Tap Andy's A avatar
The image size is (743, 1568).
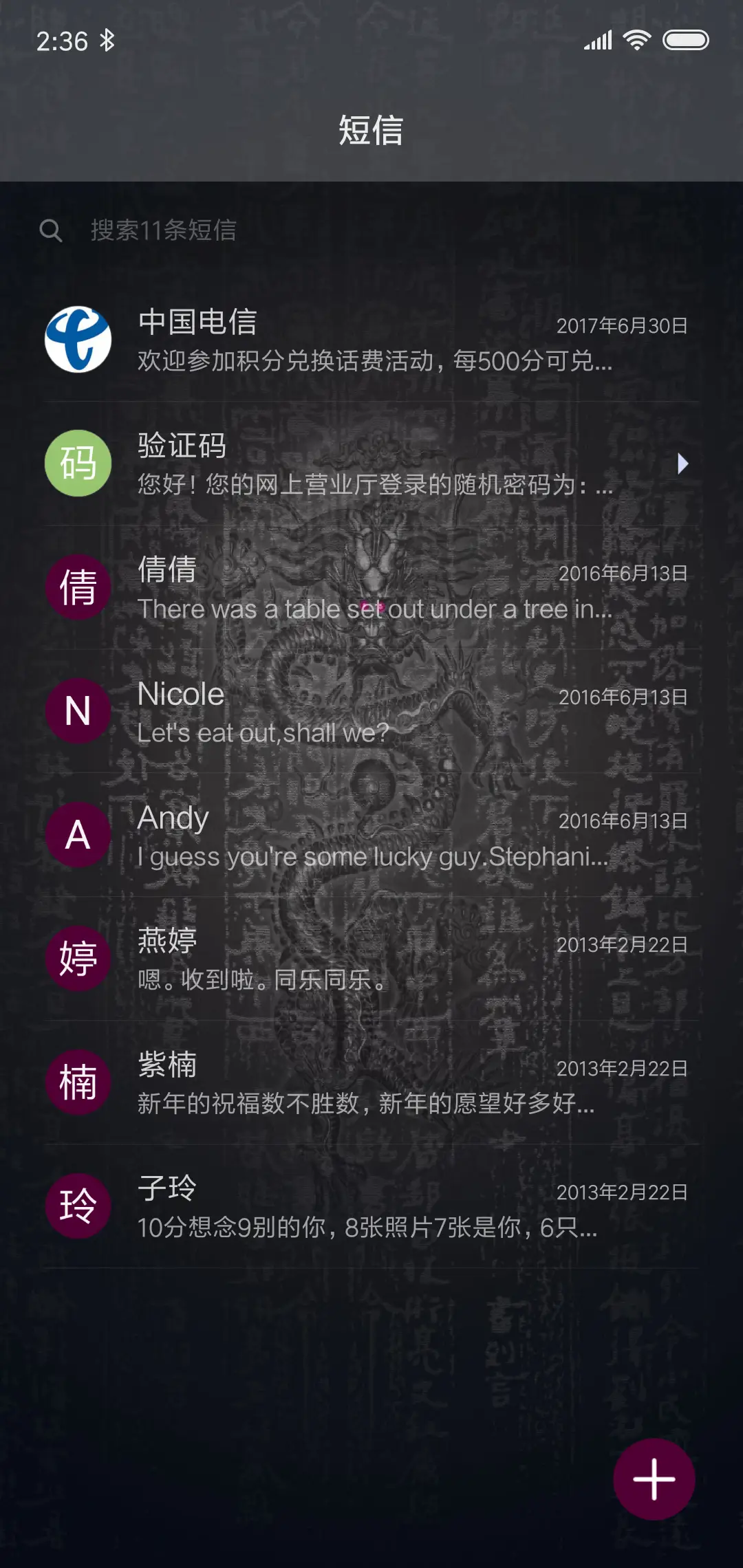78,834
